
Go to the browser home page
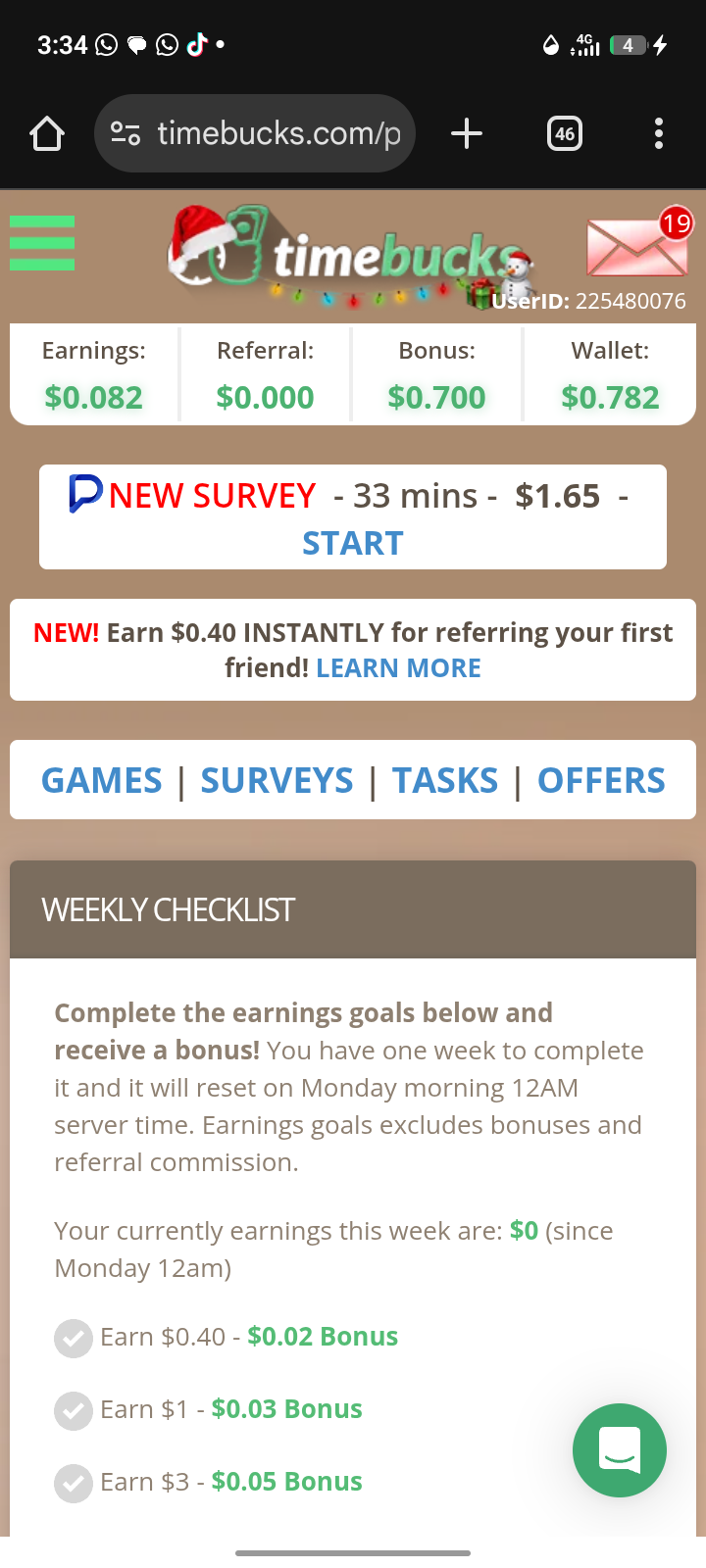47,133
